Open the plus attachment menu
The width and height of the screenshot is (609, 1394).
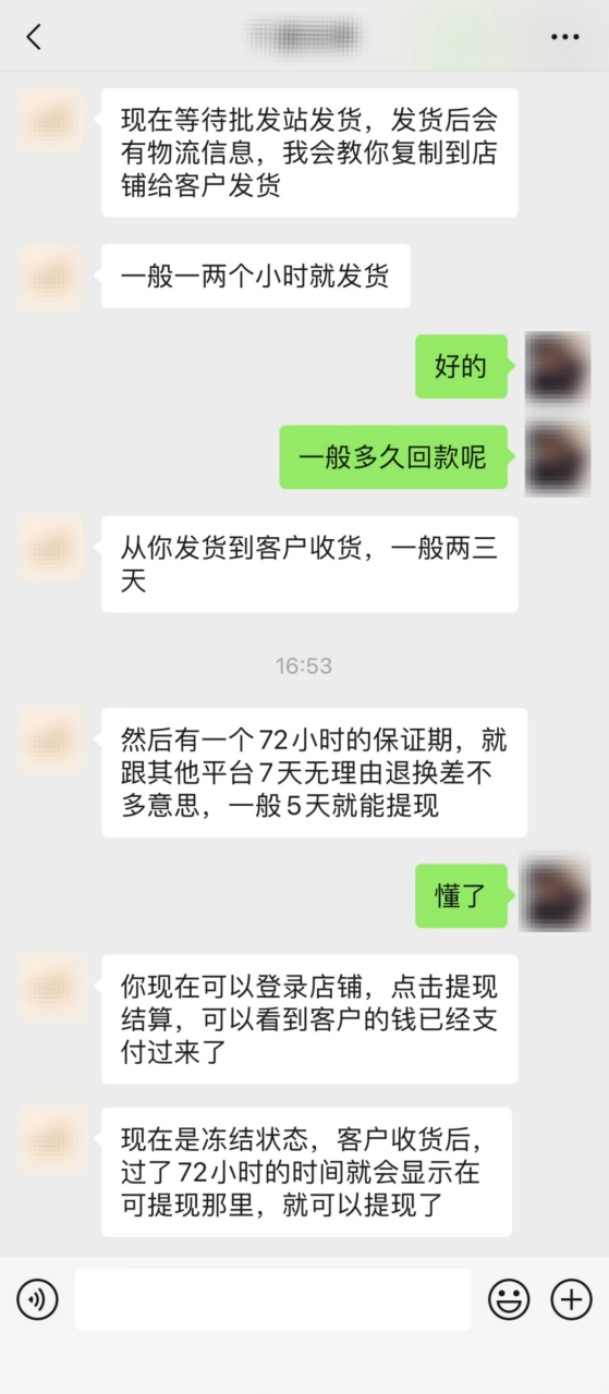(x=571, y=1299)
